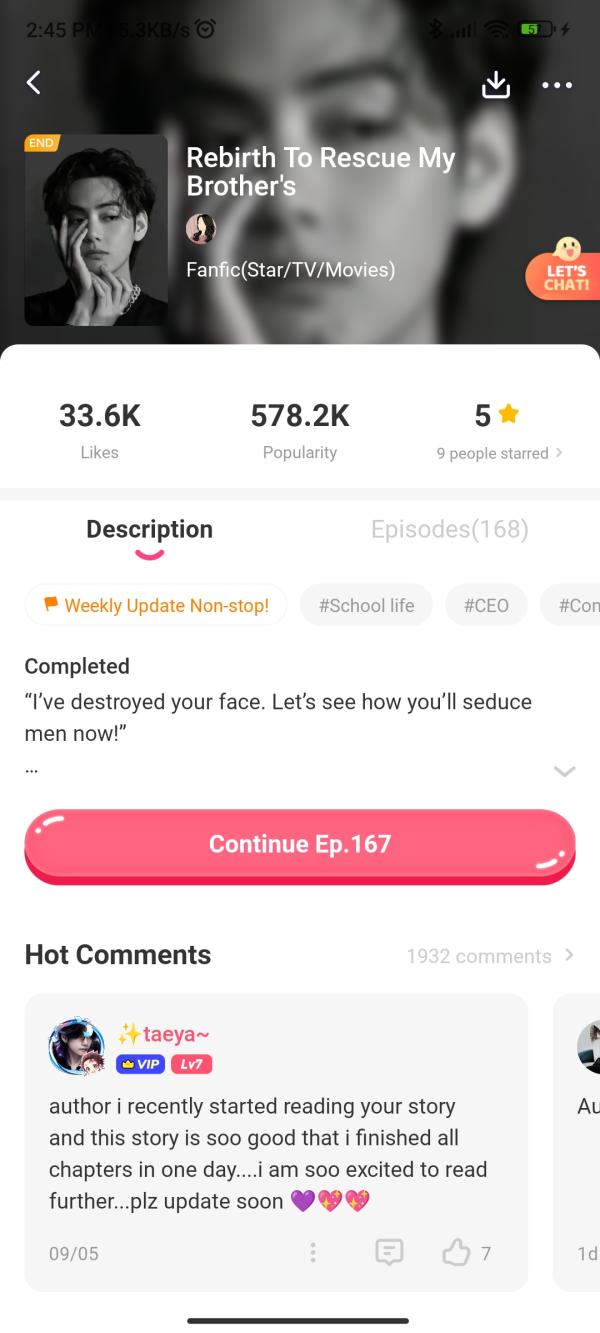Like taeya~'s comment
This screenshot has height=1333, width=600.
[x=457, y=1252]
